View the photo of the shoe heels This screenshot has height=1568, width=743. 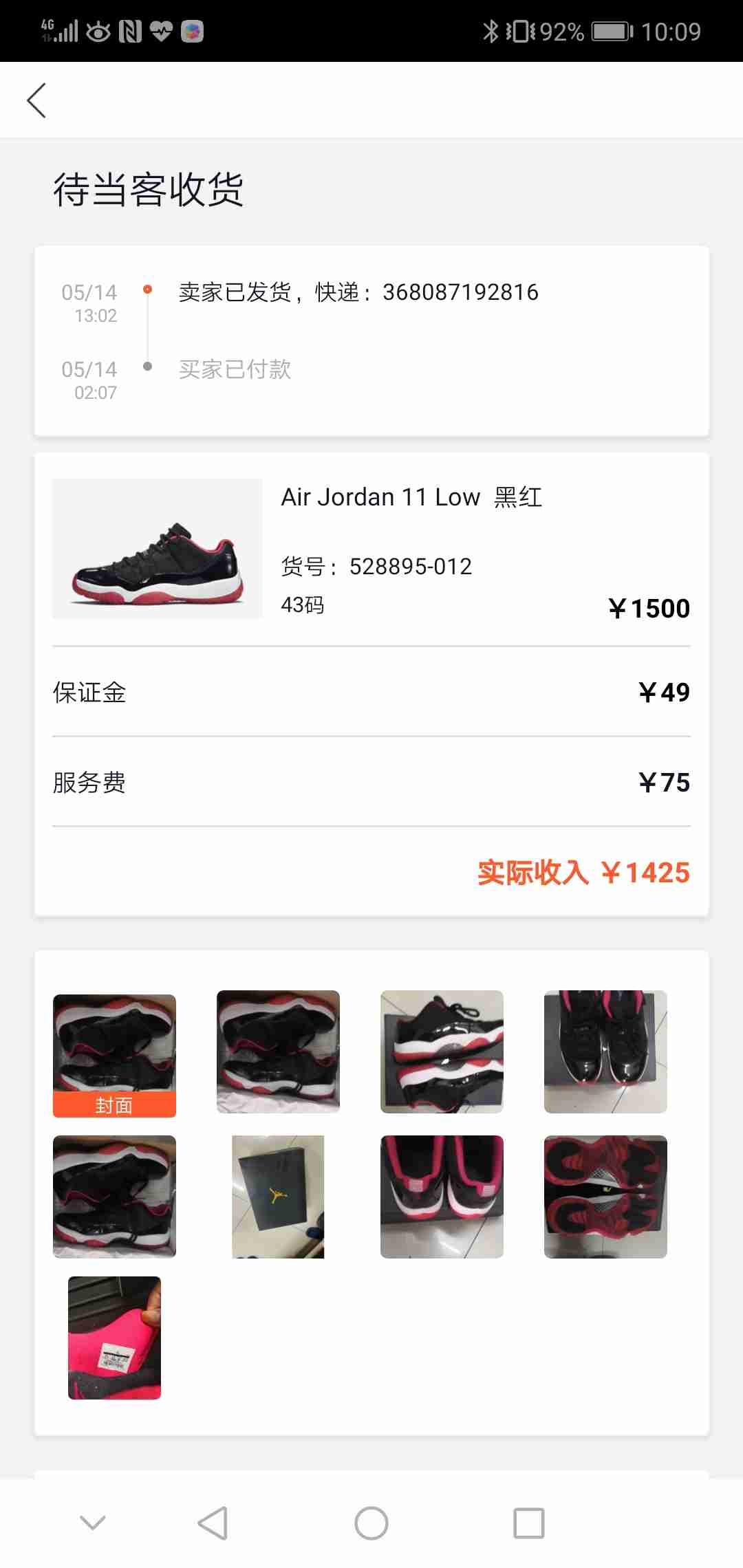click(x=442, y=1197)
